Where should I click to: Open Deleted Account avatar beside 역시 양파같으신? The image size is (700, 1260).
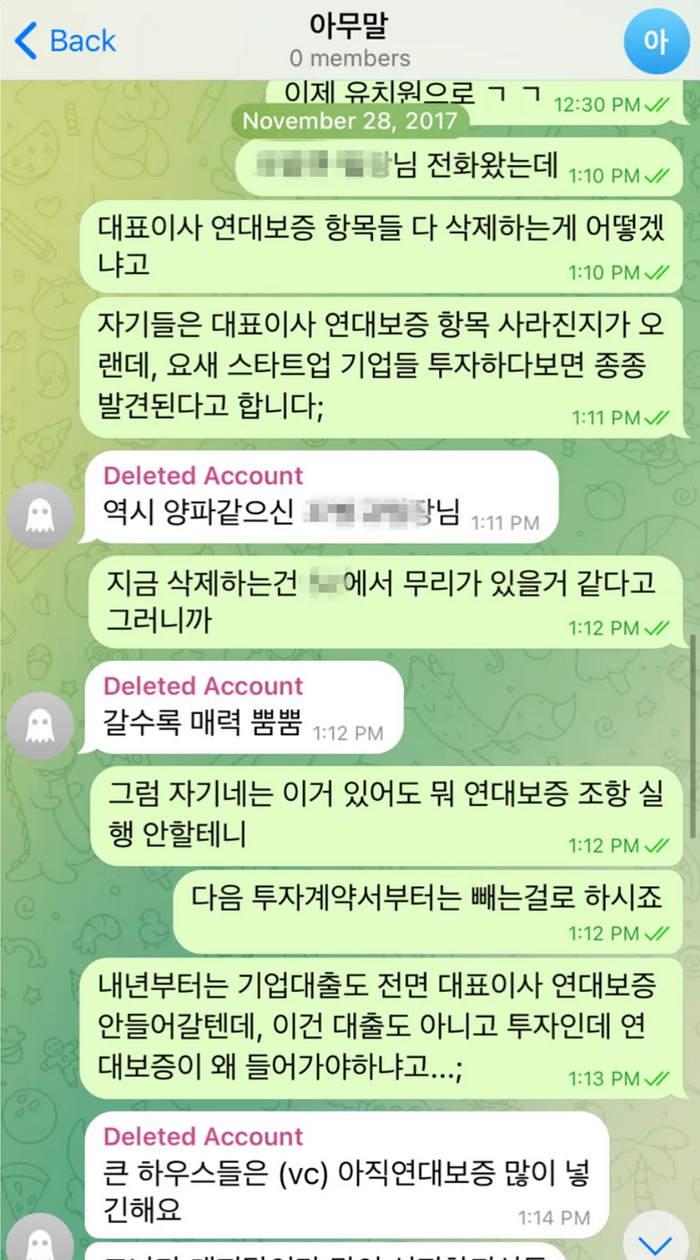tap(40, 516)
